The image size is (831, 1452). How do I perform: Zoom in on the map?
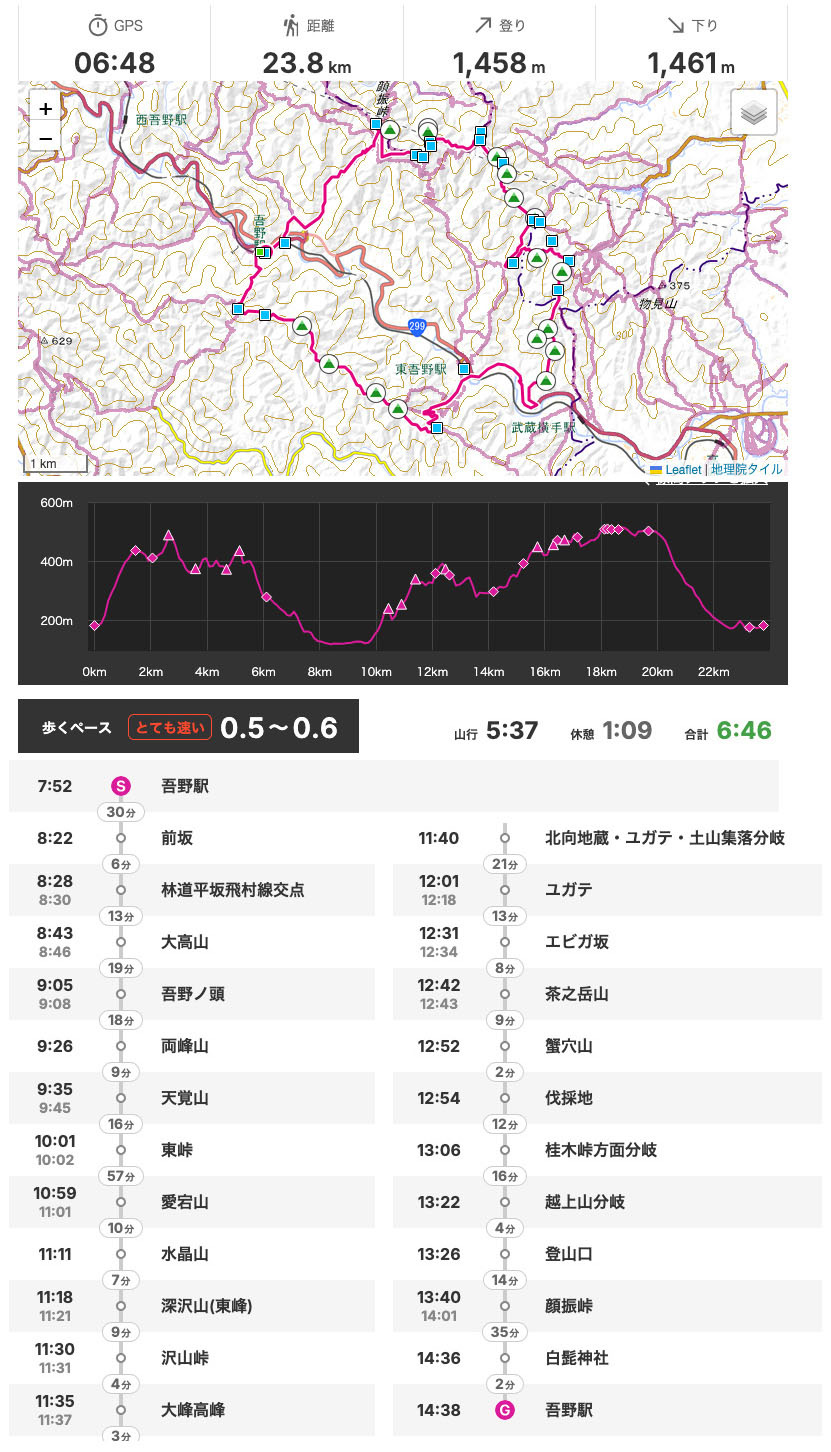(x=45, y=109)
